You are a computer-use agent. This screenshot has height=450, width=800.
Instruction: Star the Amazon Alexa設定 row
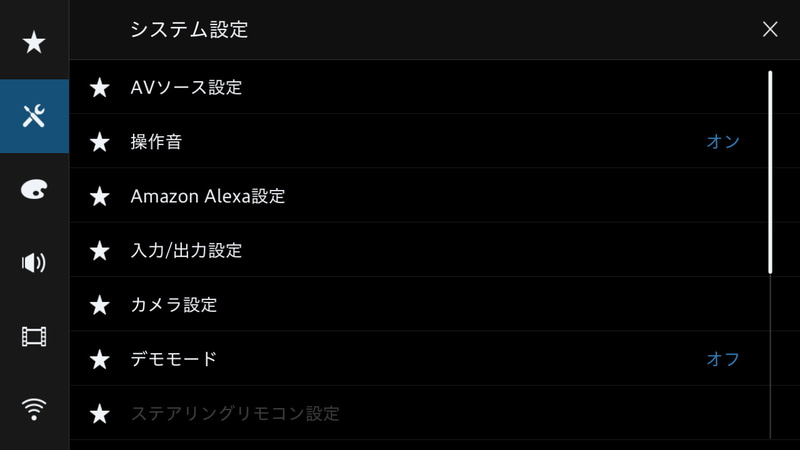pos(100,196)
